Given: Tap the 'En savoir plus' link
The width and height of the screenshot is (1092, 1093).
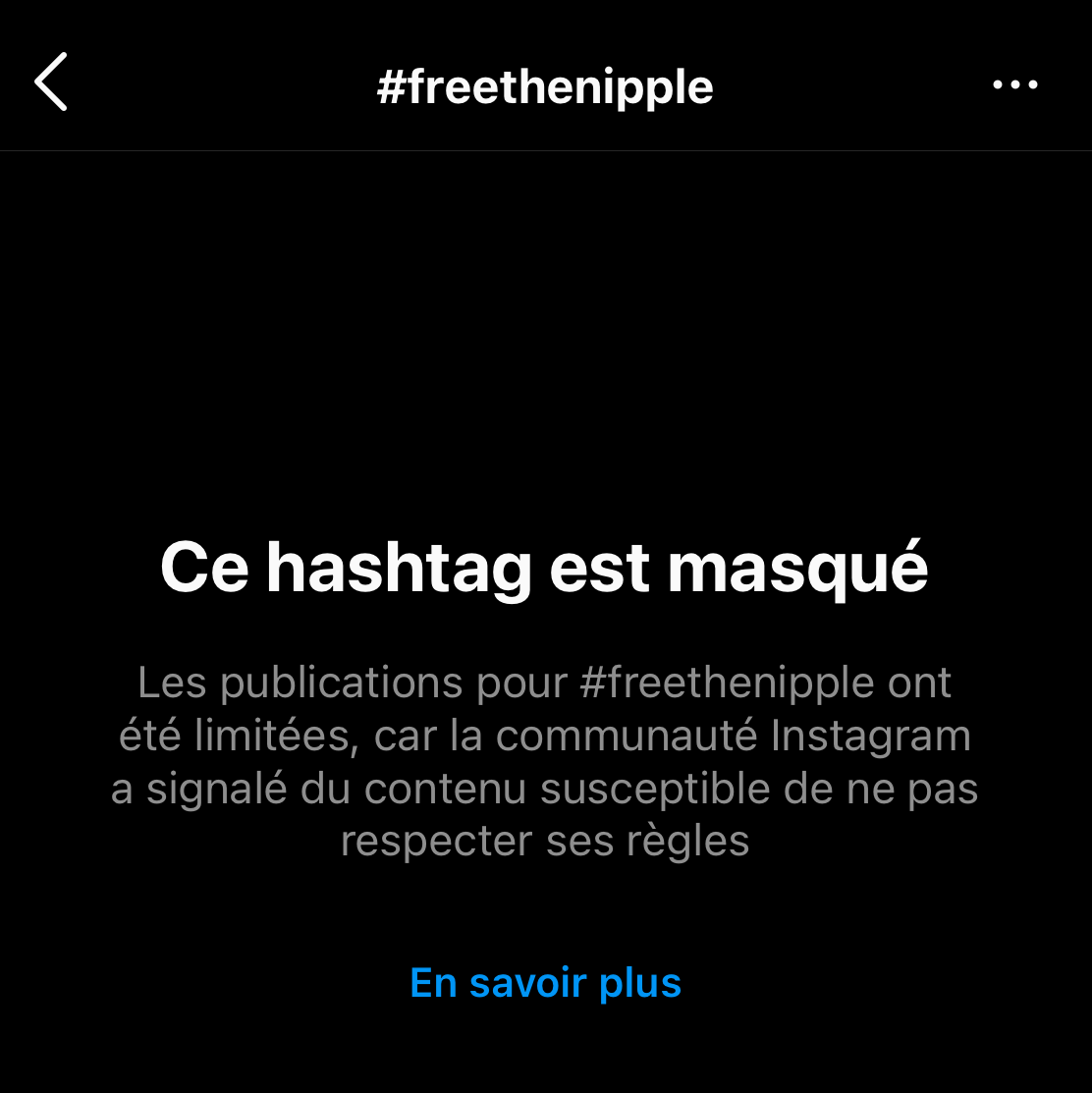Looking at the screenshot, I should pos(545,983).
